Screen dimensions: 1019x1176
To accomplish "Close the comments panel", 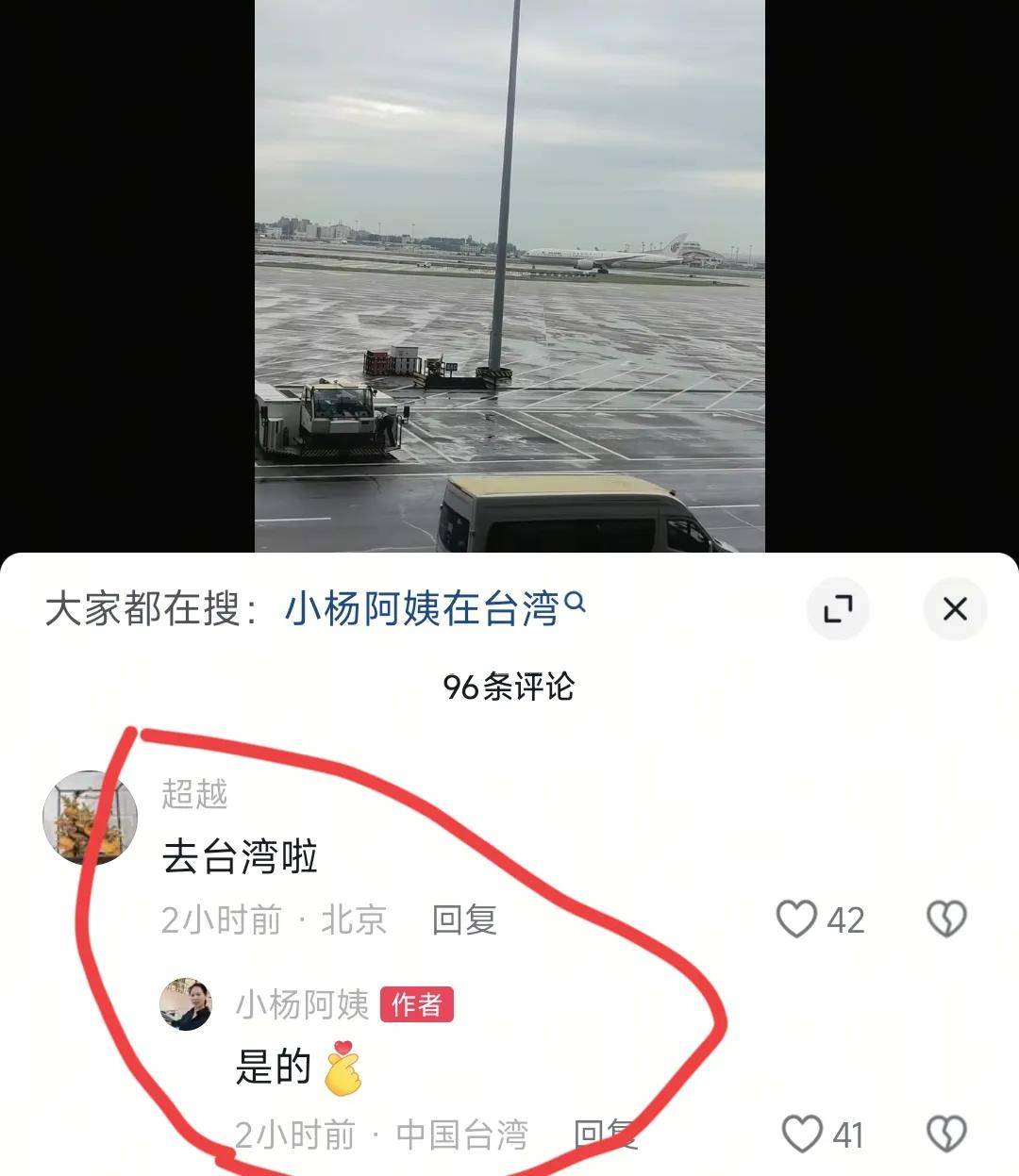I will 955,609.
